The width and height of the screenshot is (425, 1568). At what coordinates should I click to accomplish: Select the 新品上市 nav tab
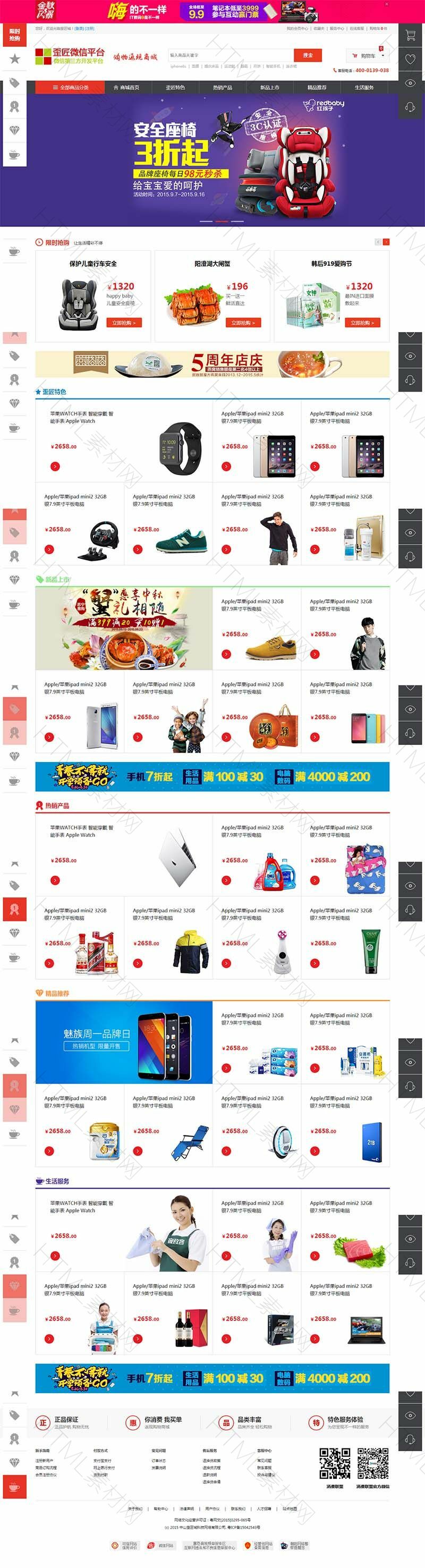click(x=270, y=88)
